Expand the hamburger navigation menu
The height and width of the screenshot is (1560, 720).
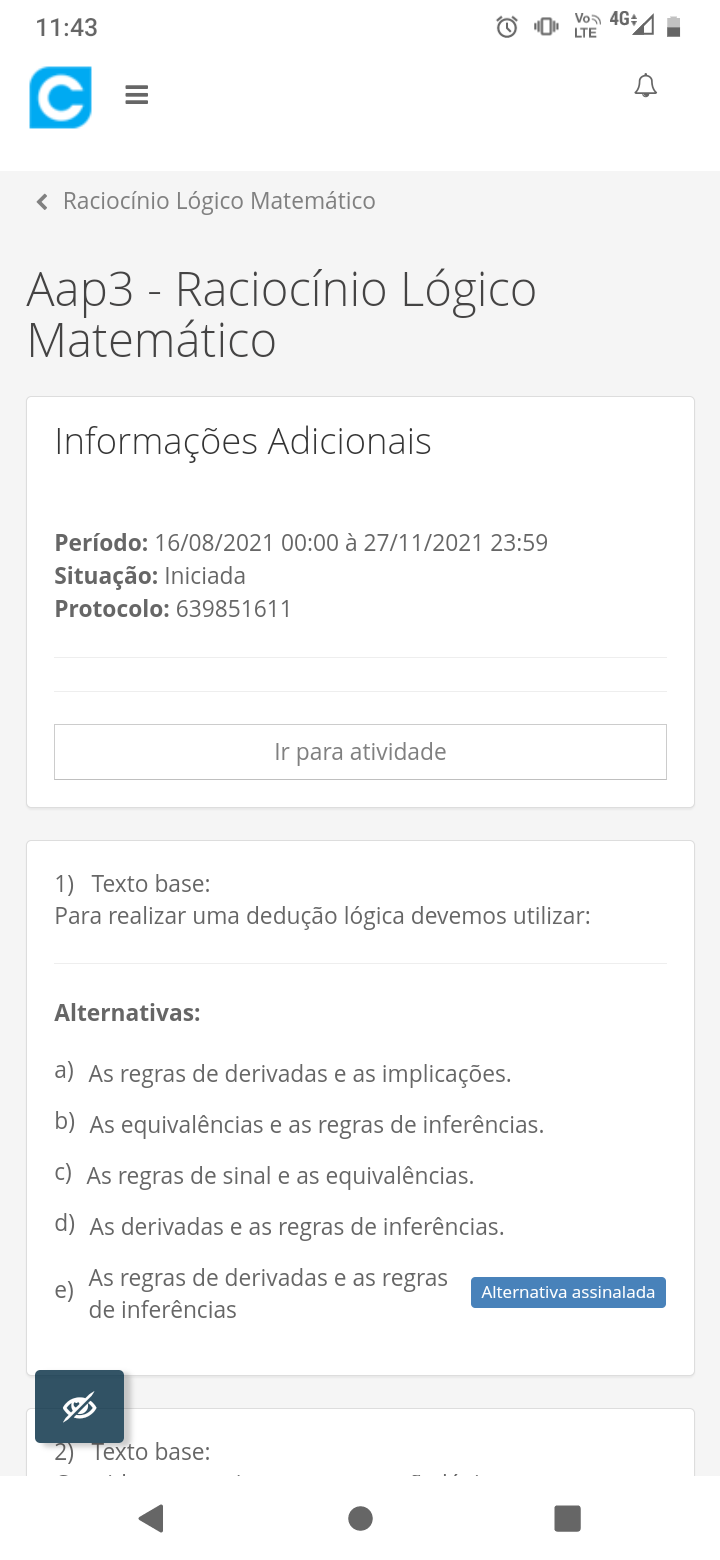click(136, 94)
